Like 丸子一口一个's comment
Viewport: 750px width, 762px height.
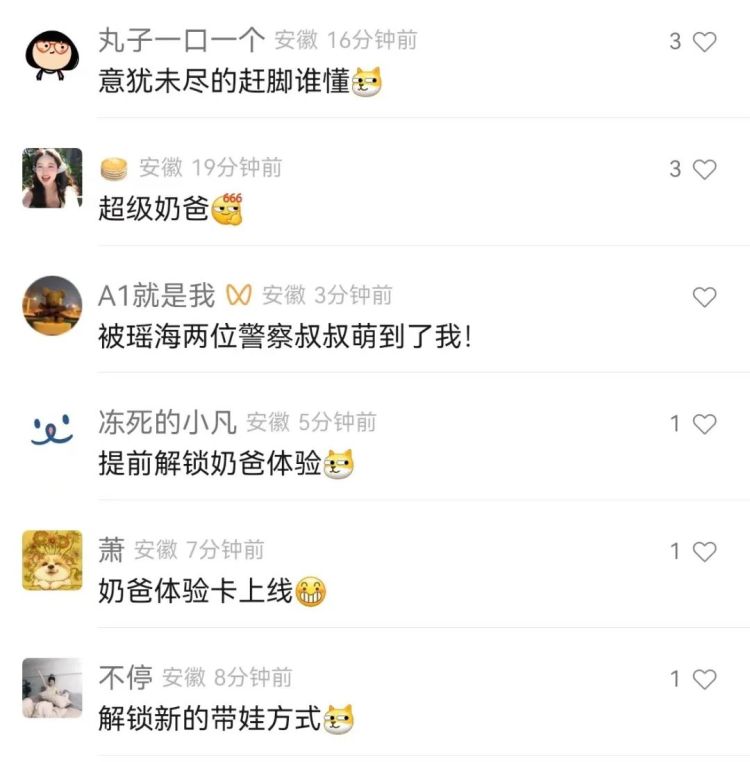point(705,42)
